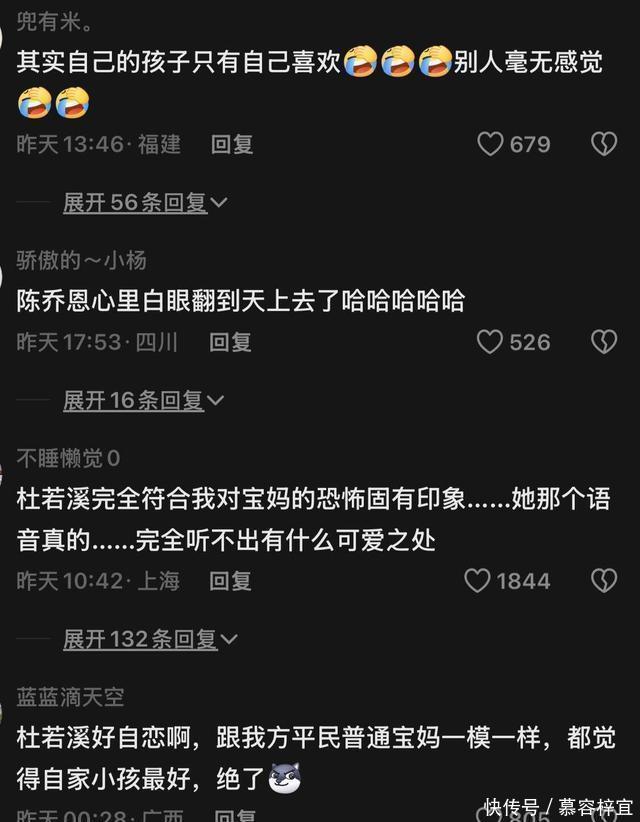Open 不睡懒觉0's profile from the username

[68, 458]
